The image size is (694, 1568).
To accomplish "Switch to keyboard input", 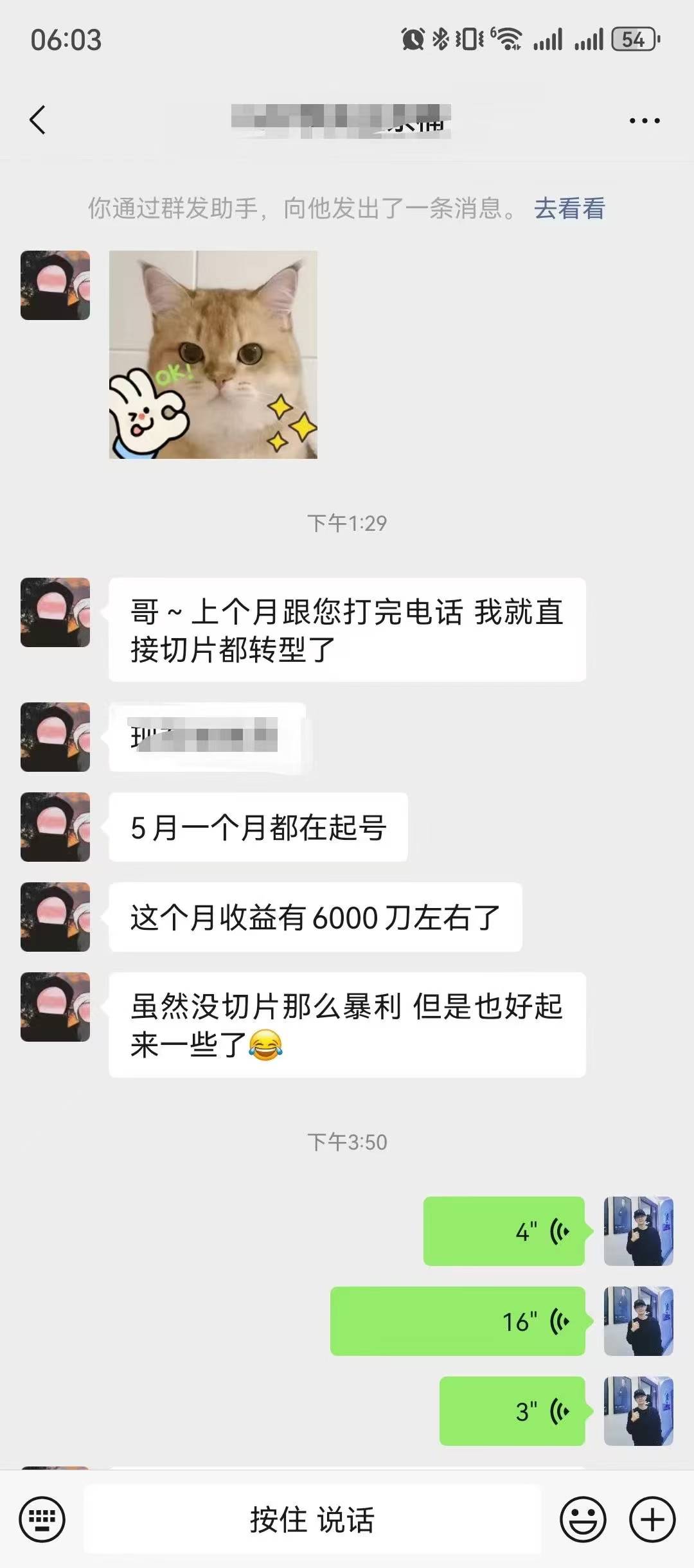I will pos(42,1520).
